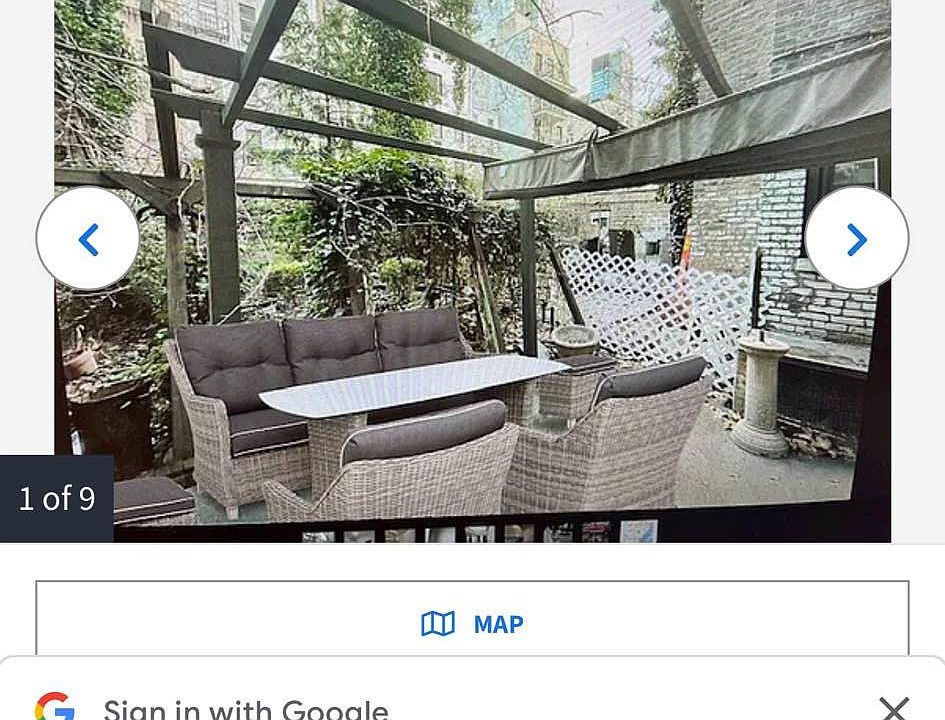Go to the previous listing photo
This screenshot has width=945, height=720.
point(88,239)
